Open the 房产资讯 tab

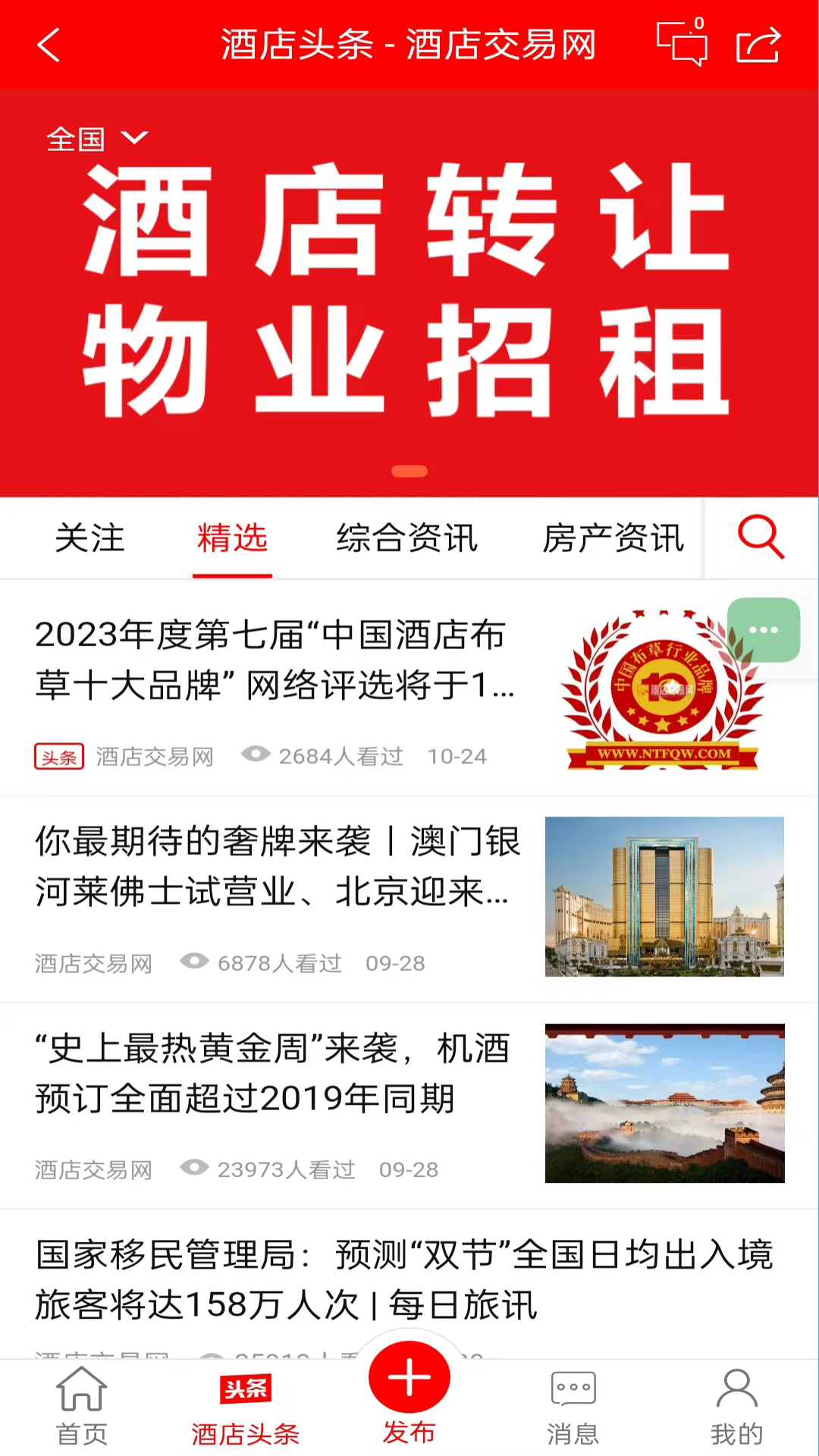coord(613,538)
